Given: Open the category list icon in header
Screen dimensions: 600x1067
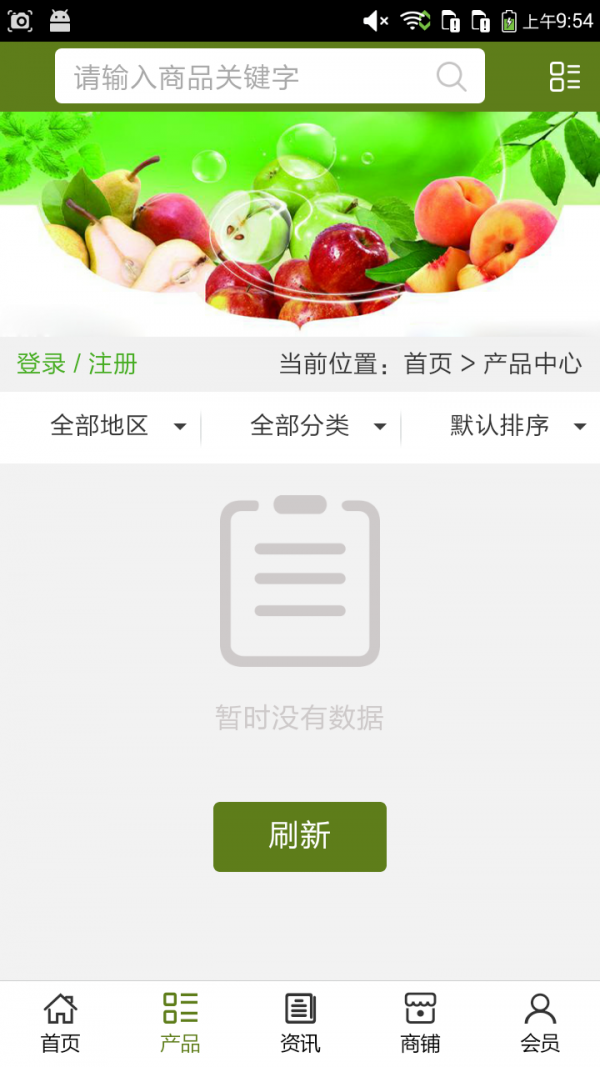Looking at the screenshot, I should click(x=564, y=77).
